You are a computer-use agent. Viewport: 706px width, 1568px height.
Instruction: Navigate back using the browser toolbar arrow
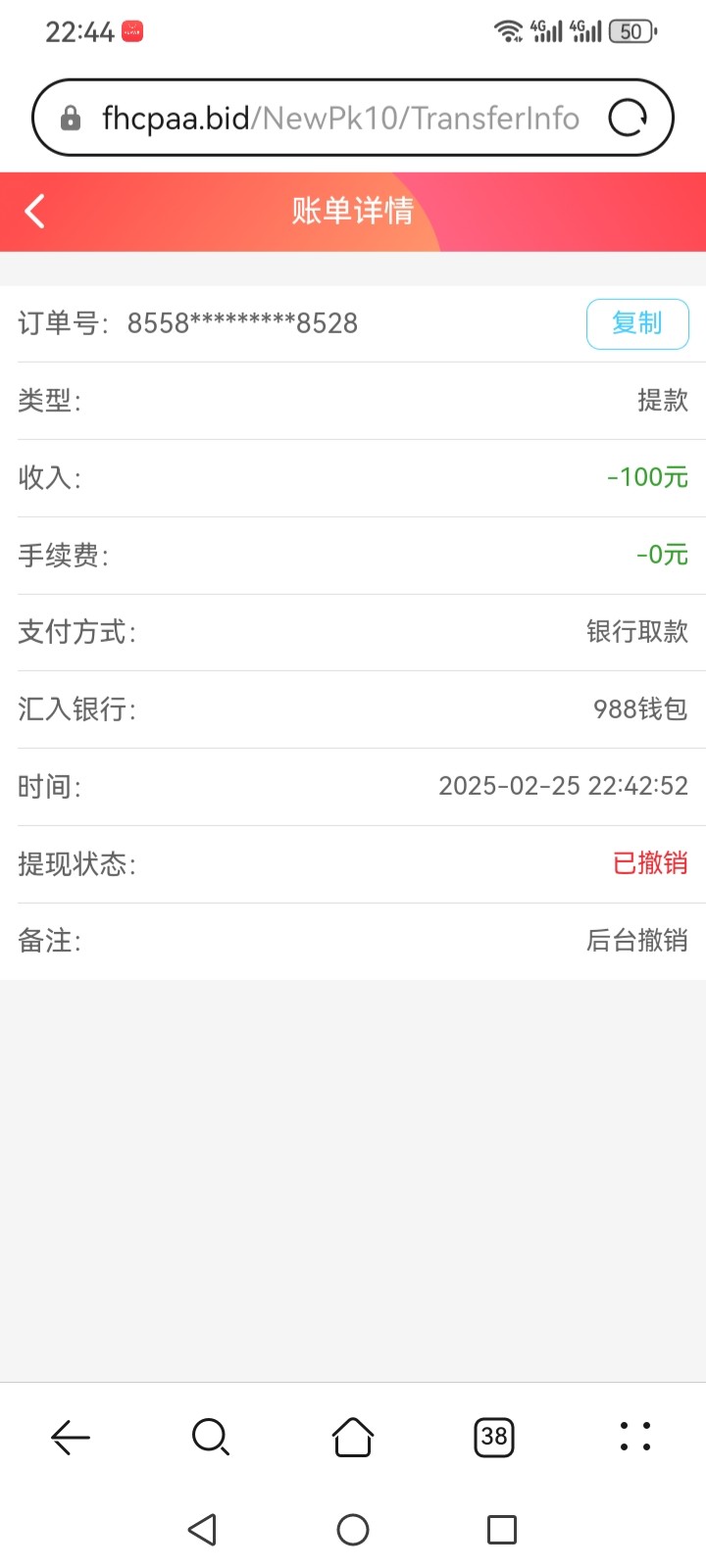[x=71, y=1438]
